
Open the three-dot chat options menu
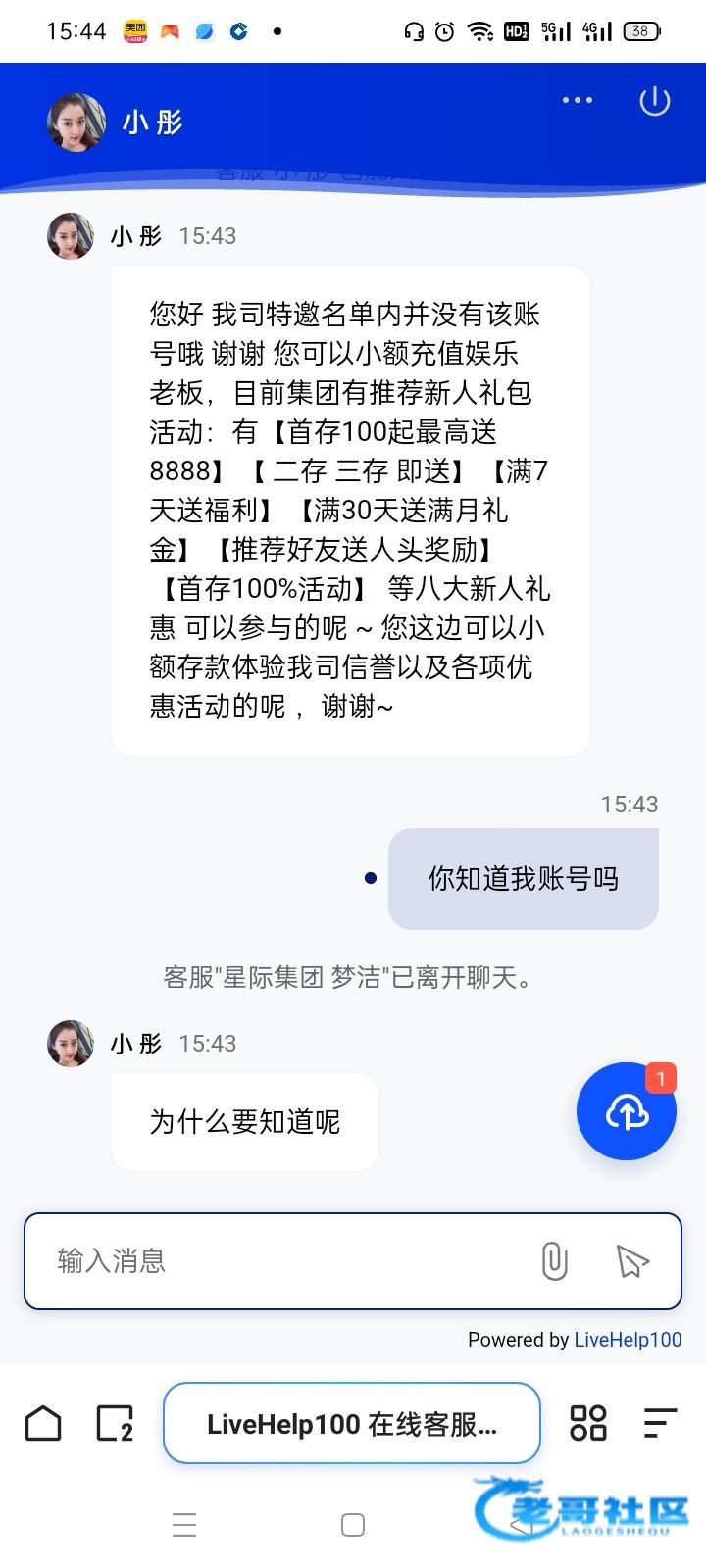click(577, 100)
